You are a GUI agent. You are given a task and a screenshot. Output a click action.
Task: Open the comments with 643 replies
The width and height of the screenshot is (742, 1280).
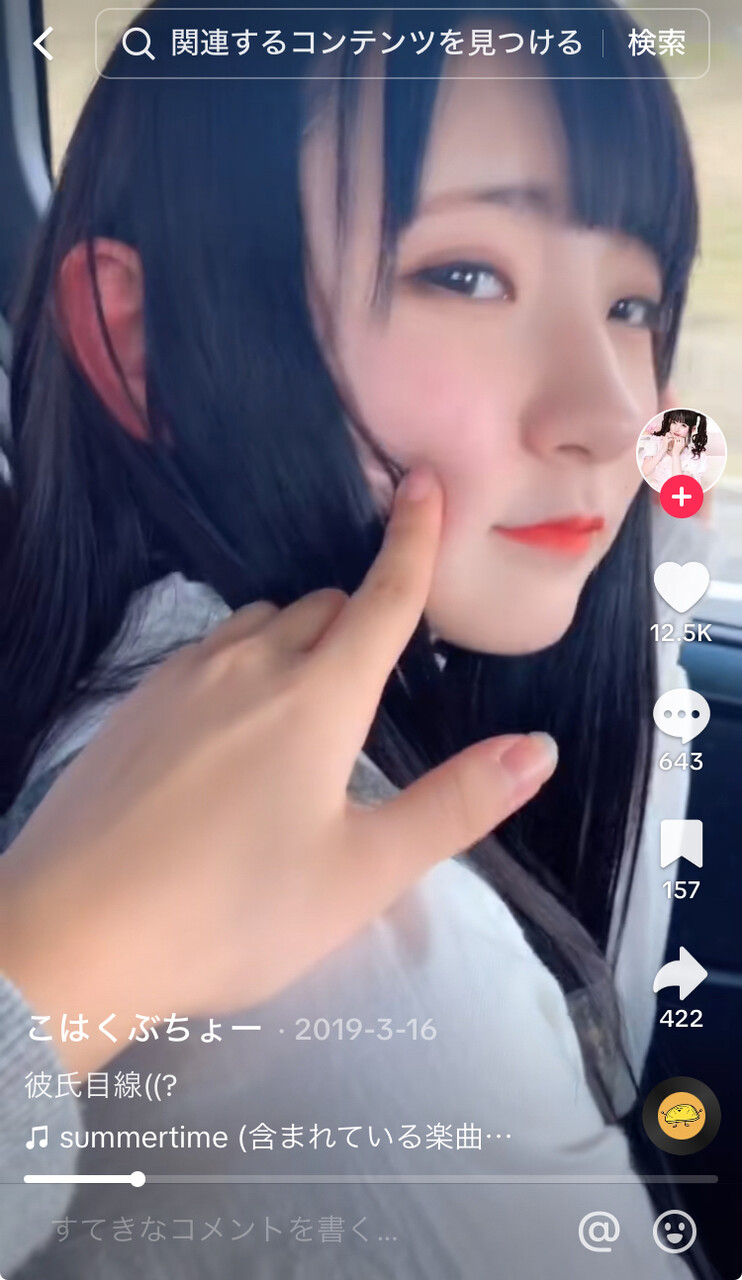[681, 718]
